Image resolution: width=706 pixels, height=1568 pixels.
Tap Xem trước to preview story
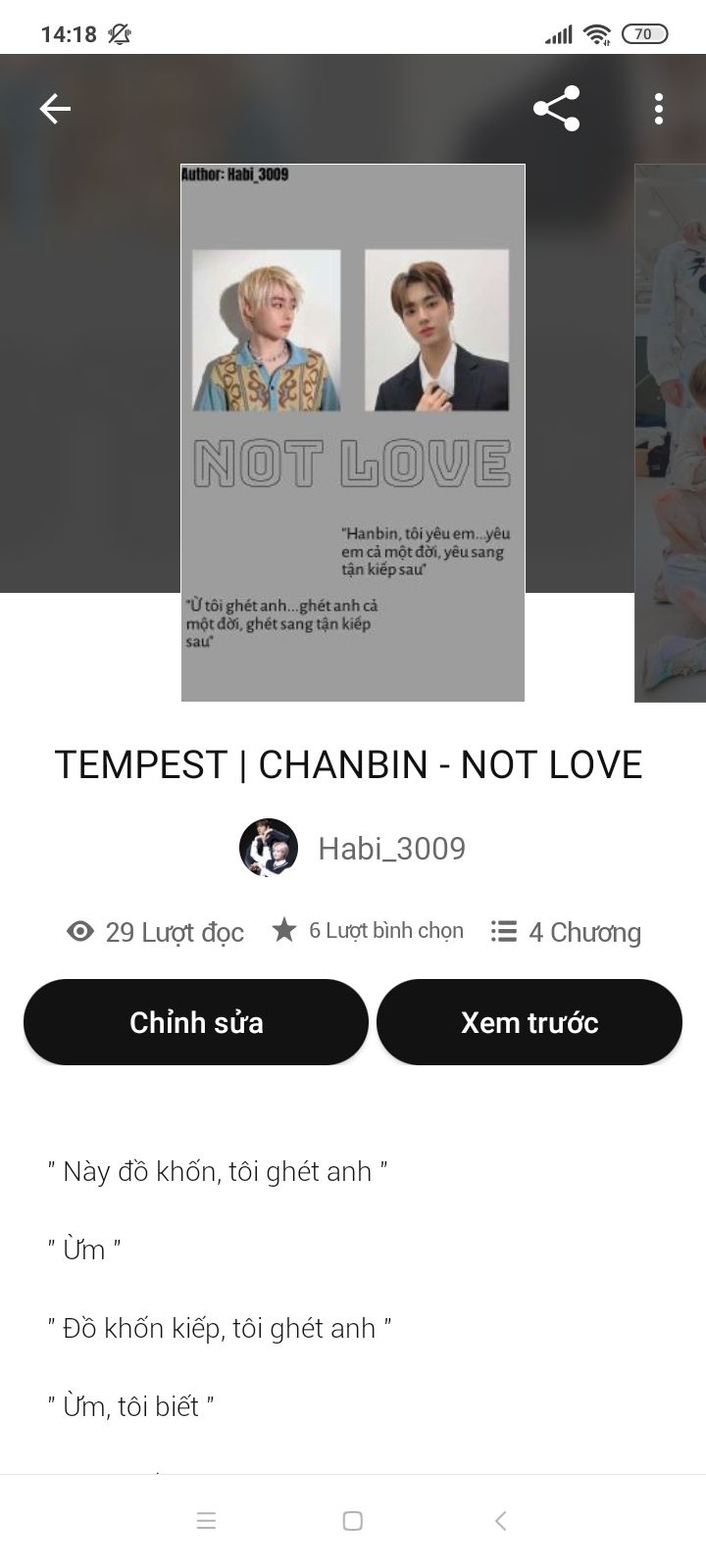[x=529, y=1022]
